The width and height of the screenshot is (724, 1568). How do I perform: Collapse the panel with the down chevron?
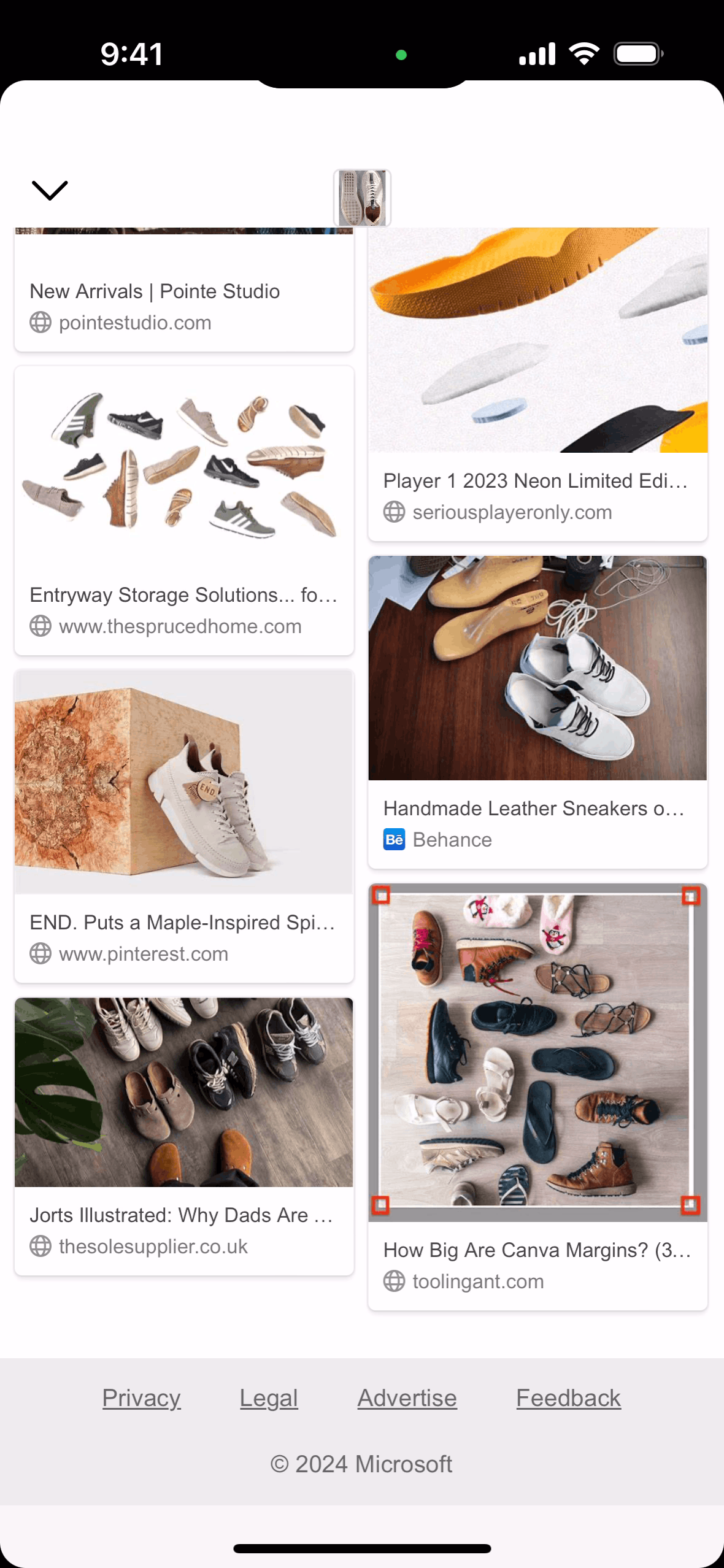49,191
